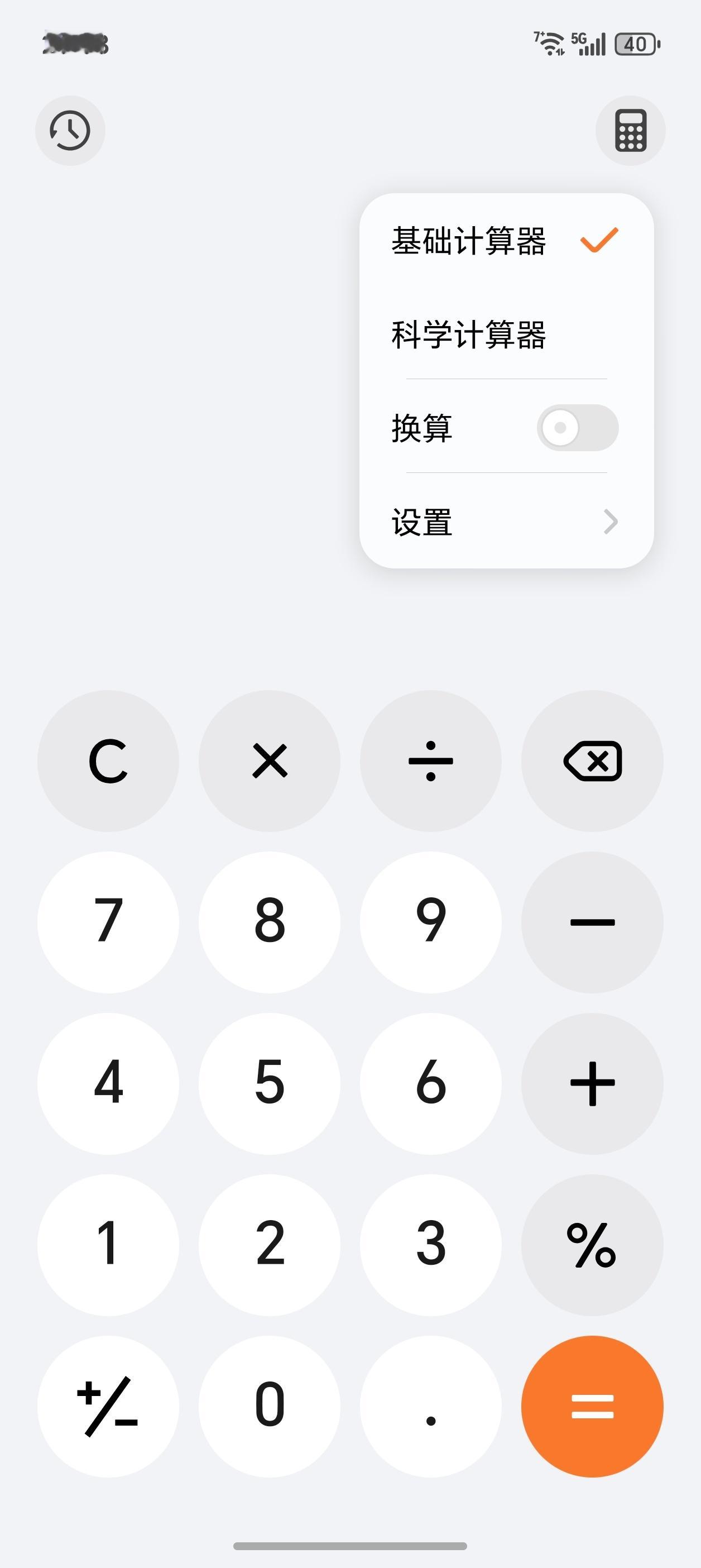Choose 基础计算器 from the menu
Viewport: 701px width, 1568px height.
pyautogui.click(x=469, y=241)
